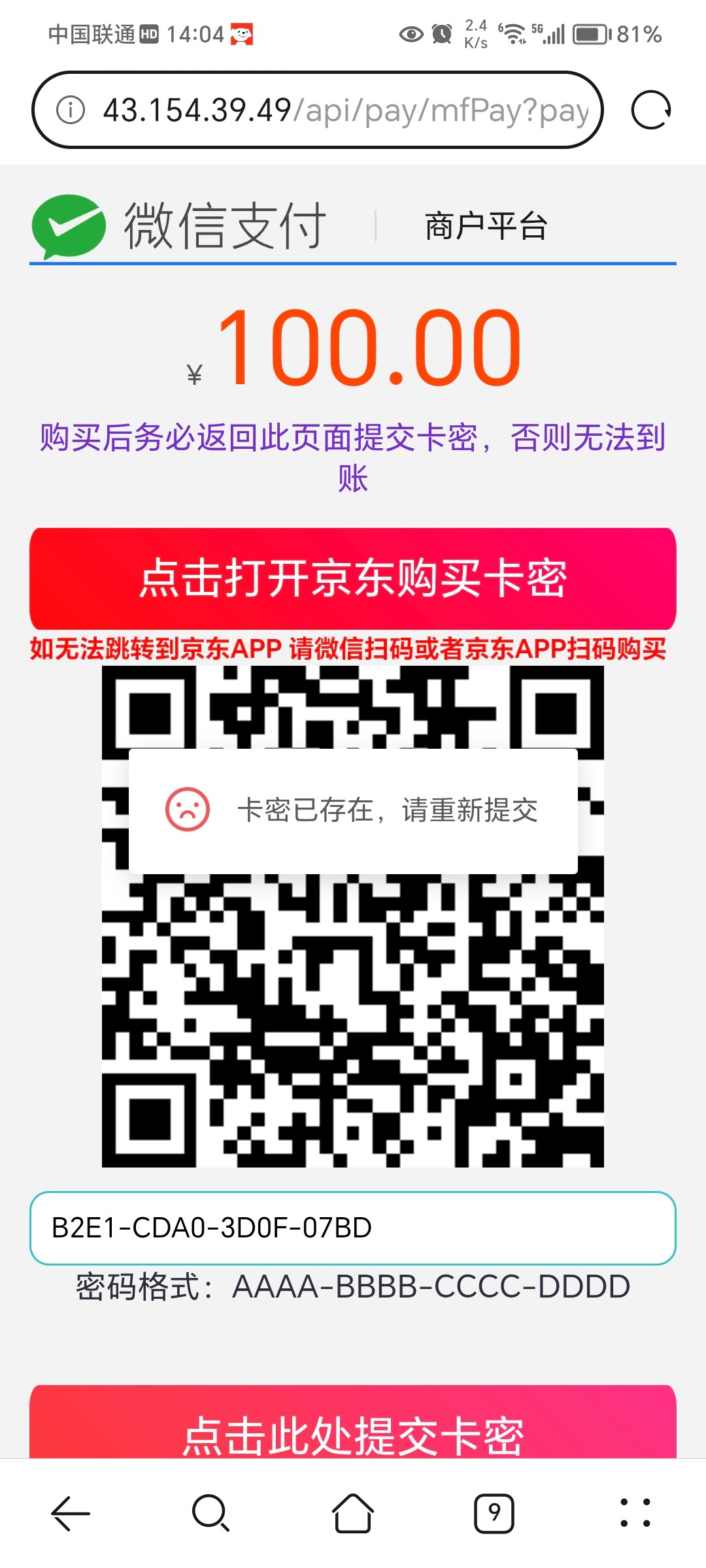Open the tab switcher showing 9 tabs
706x1568 pixels.
point(494,1514)
